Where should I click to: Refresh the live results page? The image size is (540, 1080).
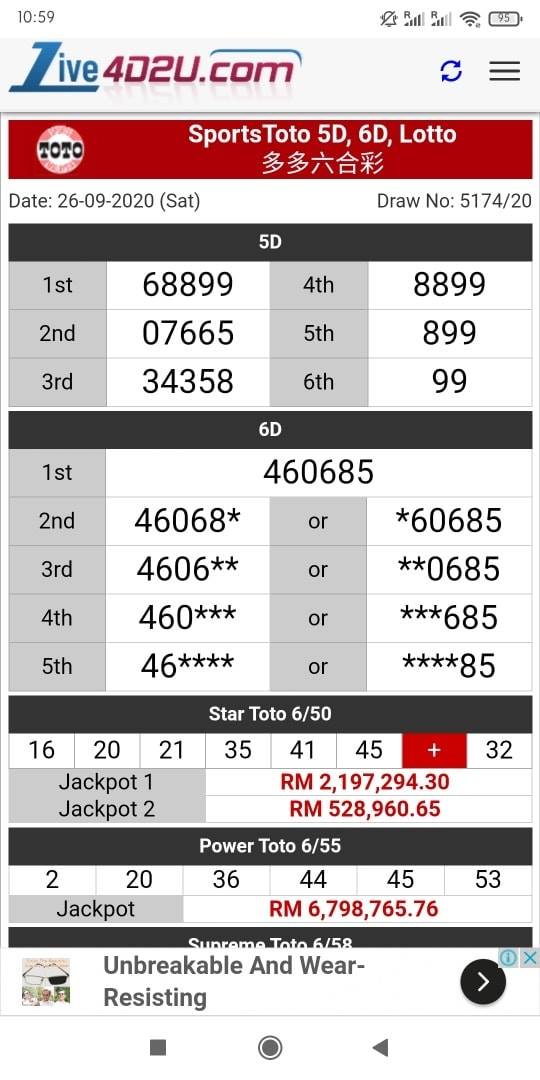click(x=451, y=71)
